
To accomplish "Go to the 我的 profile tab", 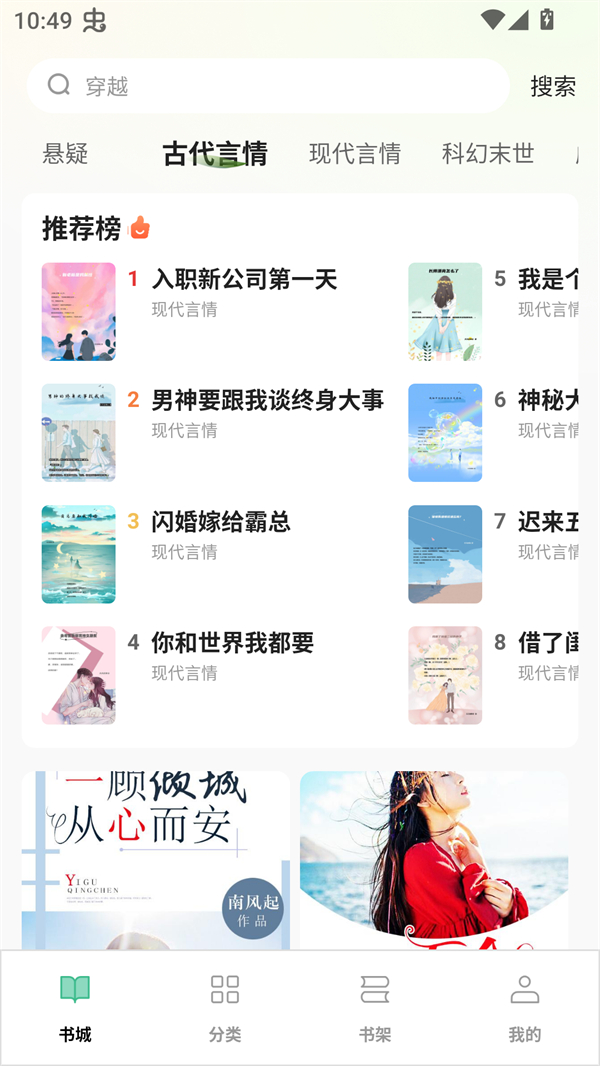I will coord(525,1007).
